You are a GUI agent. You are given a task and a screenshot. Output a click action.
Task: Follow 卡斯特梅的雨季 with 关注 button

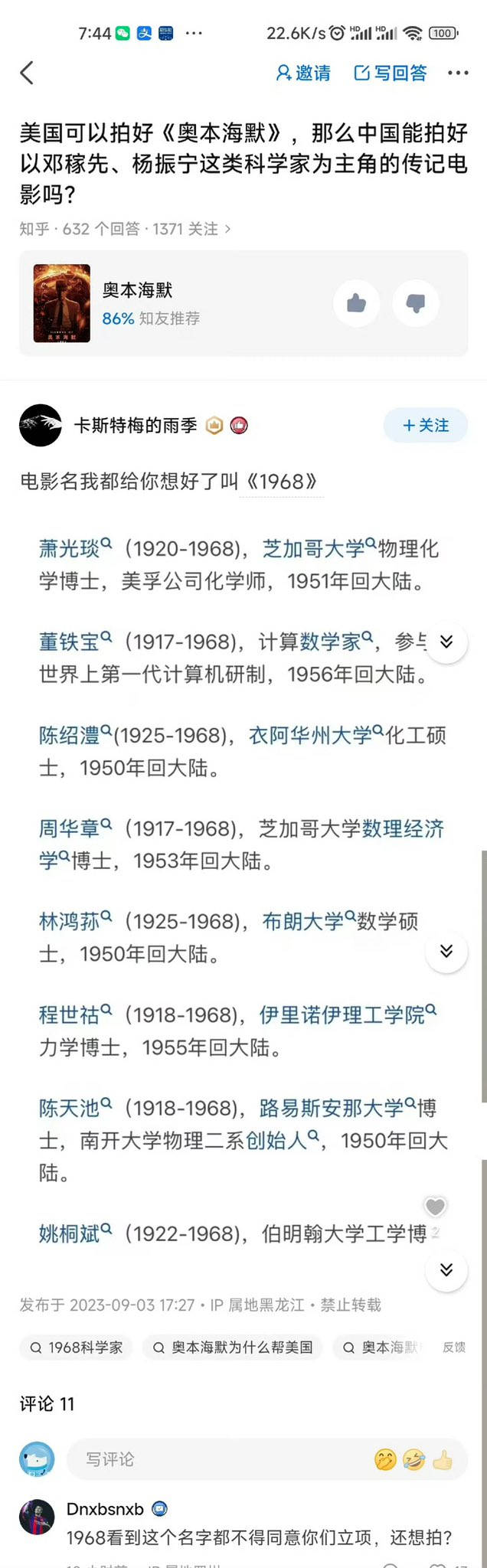[x=426, y=426]
